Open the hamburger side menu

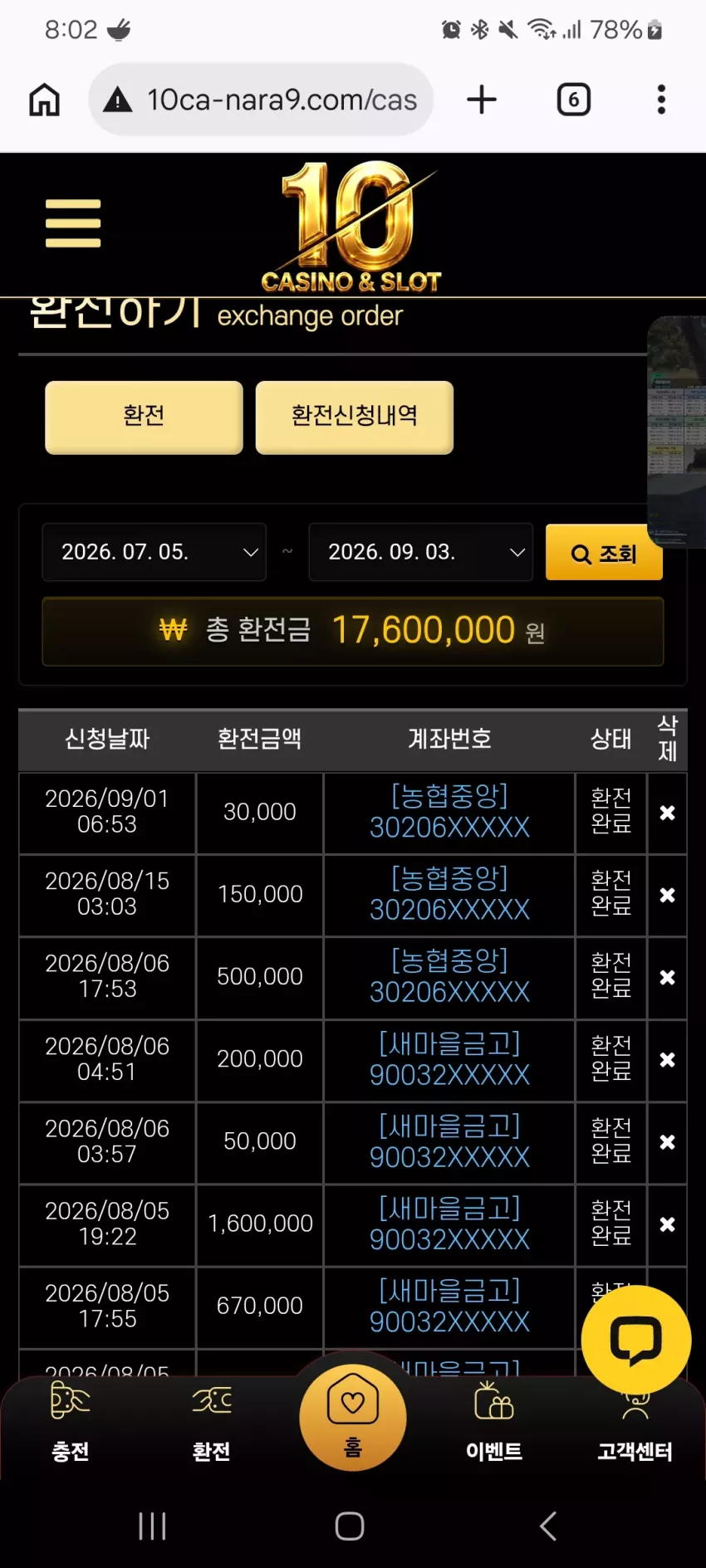[x=73, y=223]
